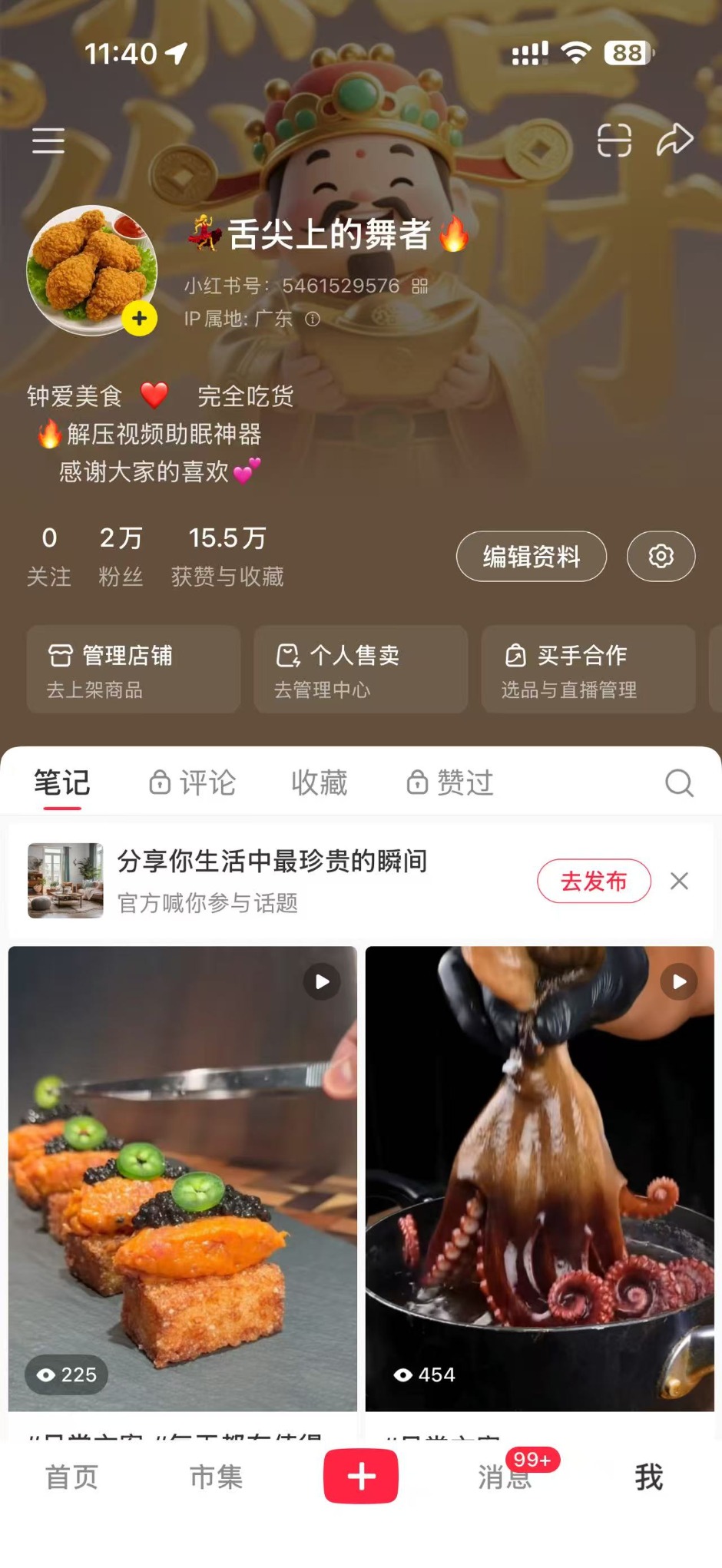
Task: Open the video note with 225 views
Action: (183, 1179)
